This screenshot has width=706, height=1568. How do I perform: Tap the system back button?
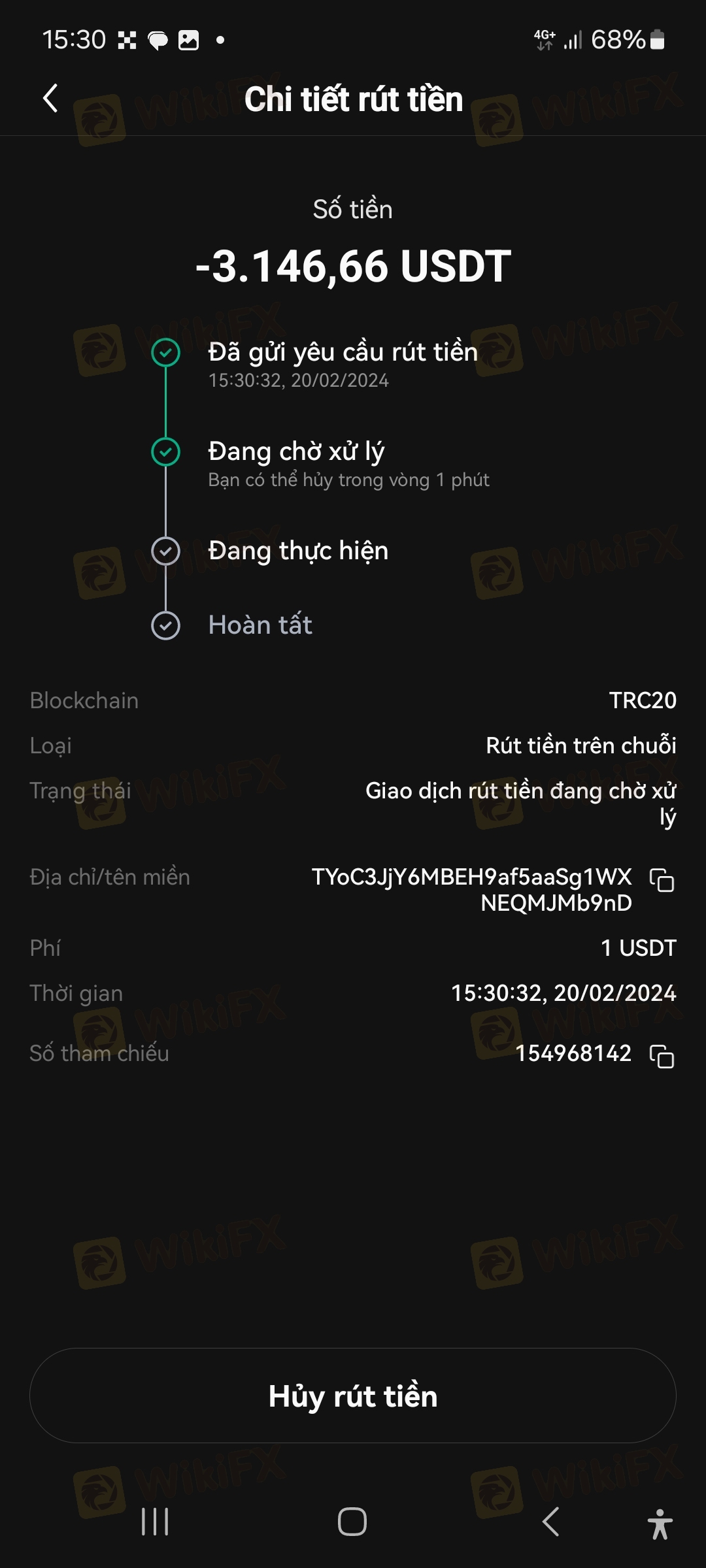pos(551,1522)
